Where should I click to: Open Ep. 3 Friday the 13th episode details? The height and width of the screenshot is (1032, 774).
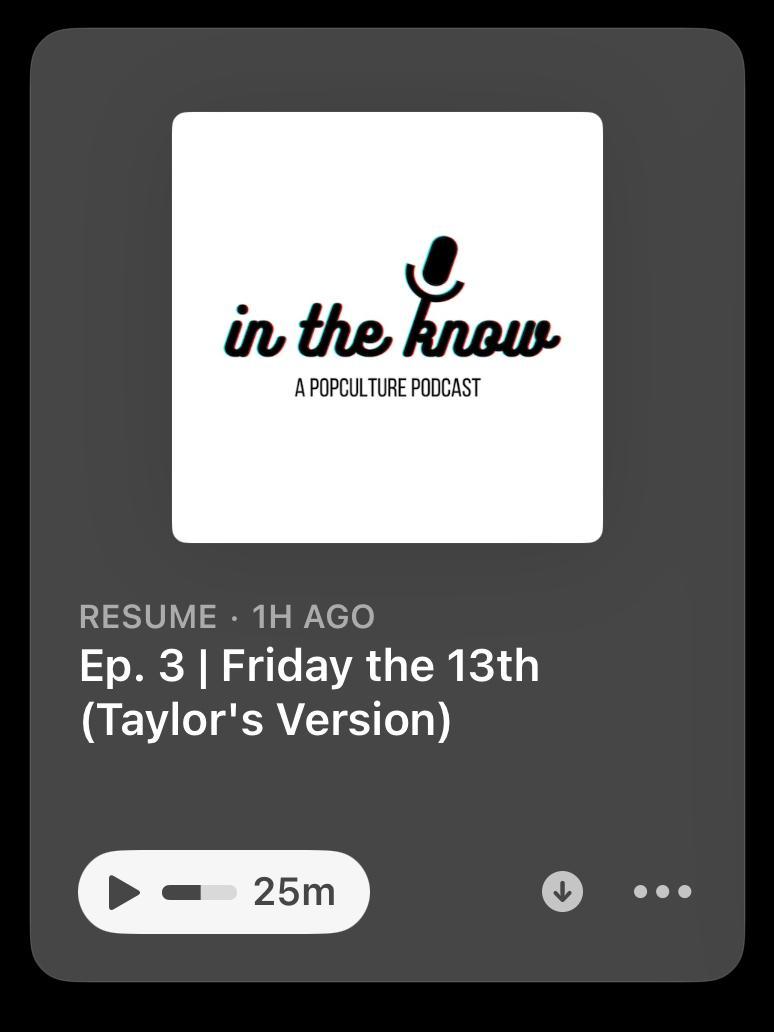pos(309,692)
